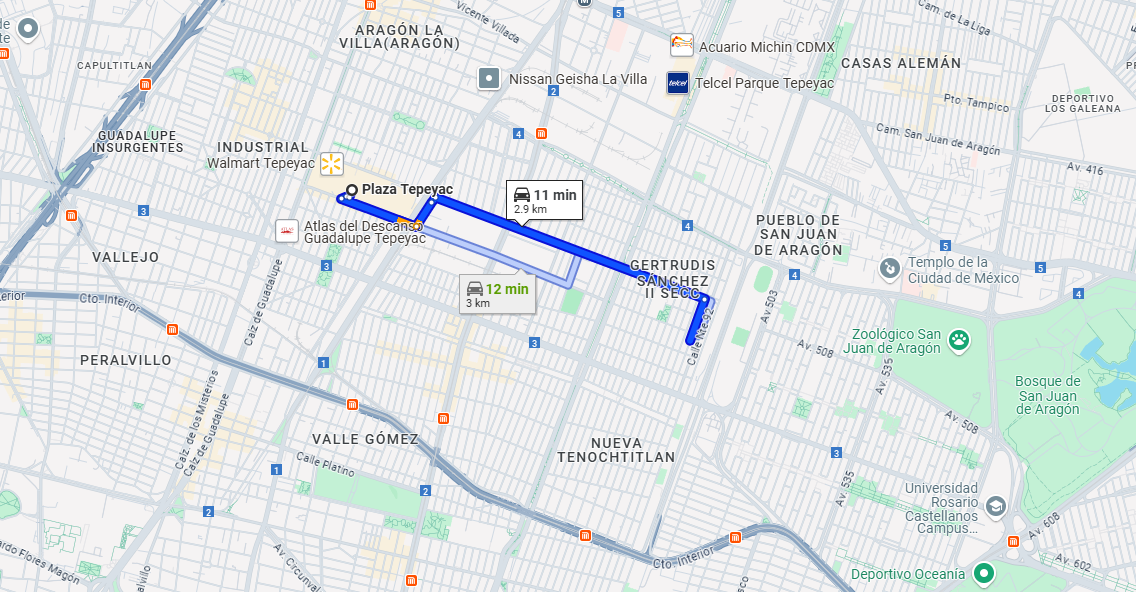Screen dimensions: 1136x592
Task: Open the Atlas del Descanso Guadalupe Tepeyac marker
Action: pyautogui.click(x=287, y=231)
